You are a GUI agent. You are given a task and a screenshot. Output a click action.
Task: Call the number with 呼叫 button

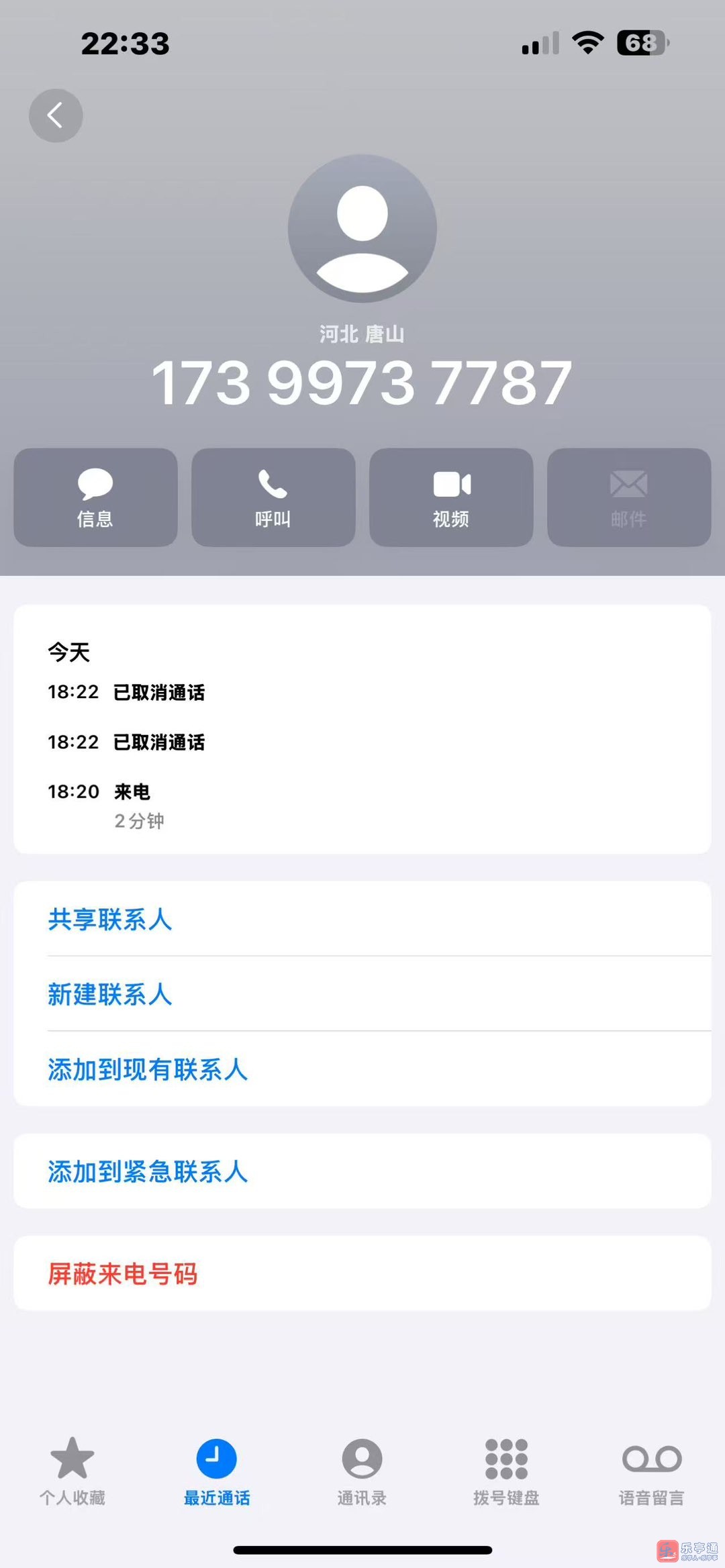tap(273, 497)
